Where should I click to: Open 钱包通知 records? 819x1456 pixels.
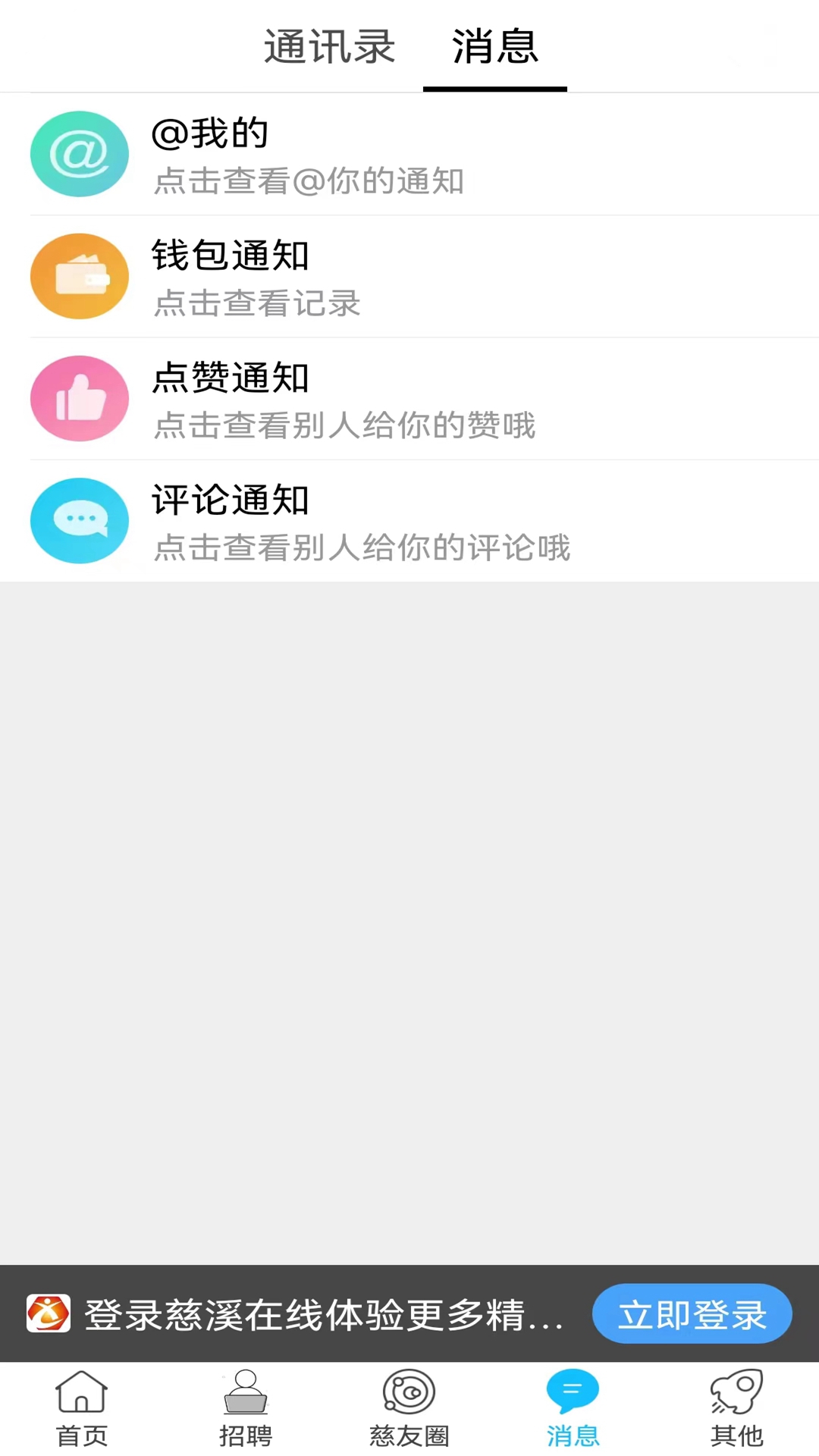pyautogui.click(x=409, y=276)
